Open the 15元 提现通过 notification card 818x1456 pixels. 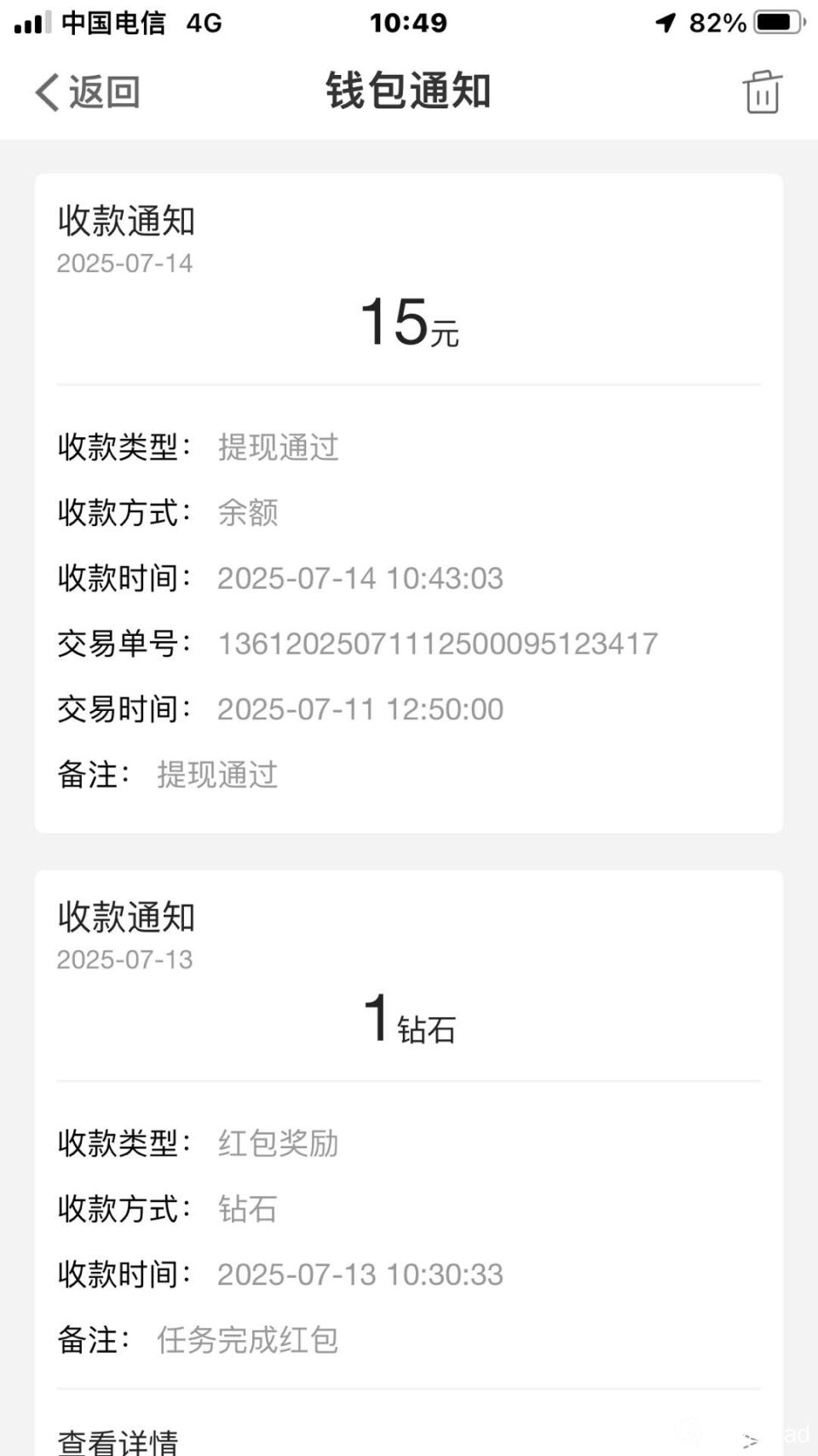(408, 503)
